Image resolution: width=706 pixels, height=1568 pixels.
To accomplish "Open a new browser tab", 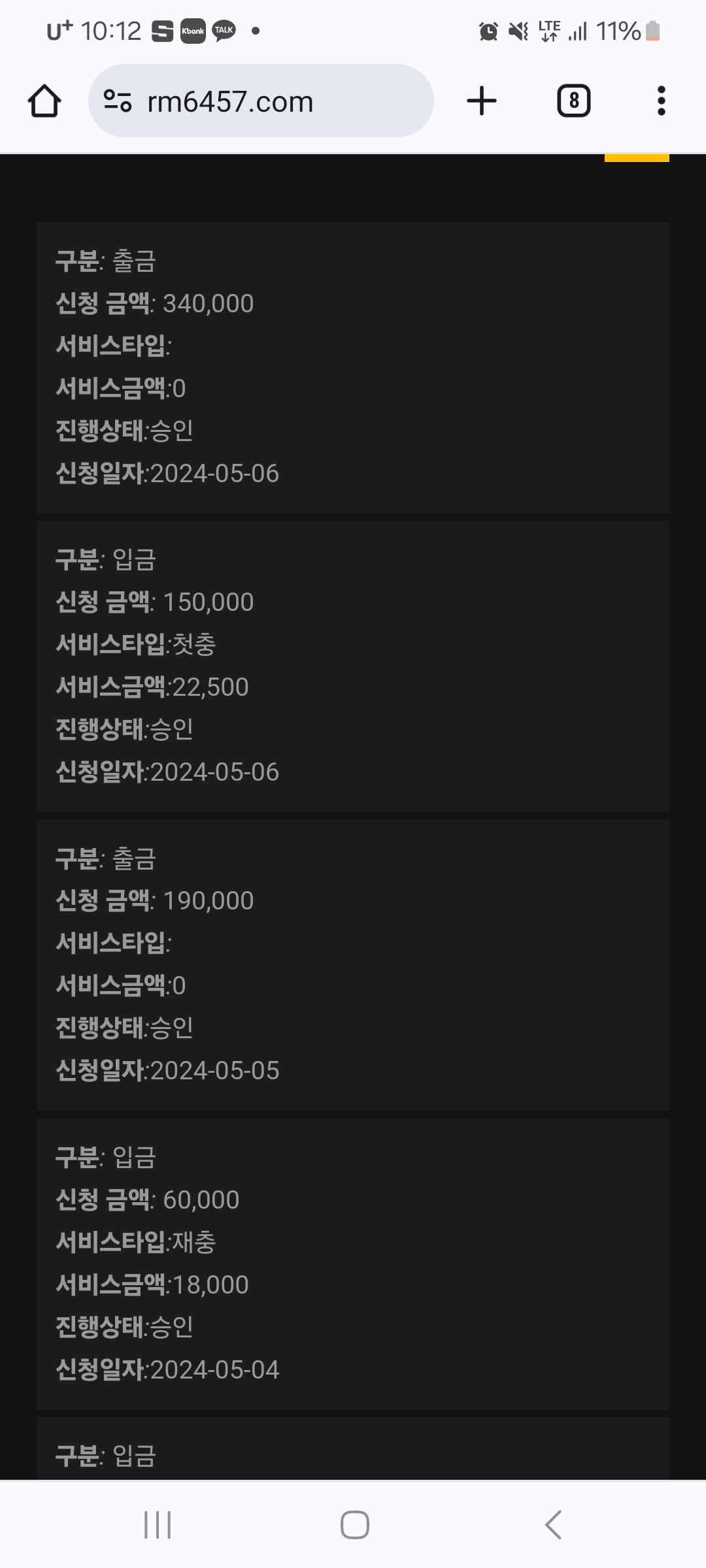I will tap(482, 101).
